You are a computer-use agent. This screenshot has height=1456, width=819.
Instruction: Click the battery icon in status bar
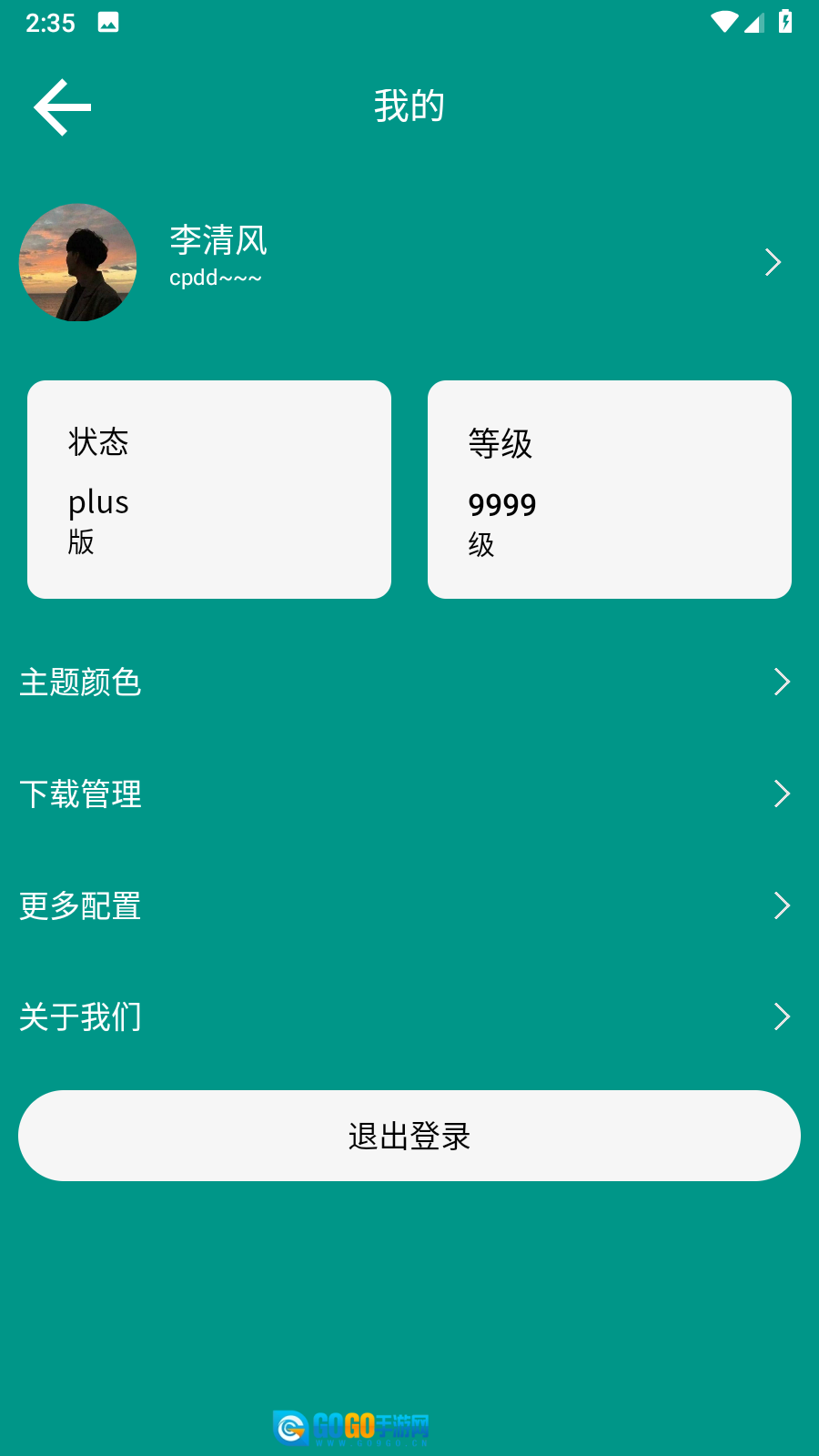click(x=786, y=24)
